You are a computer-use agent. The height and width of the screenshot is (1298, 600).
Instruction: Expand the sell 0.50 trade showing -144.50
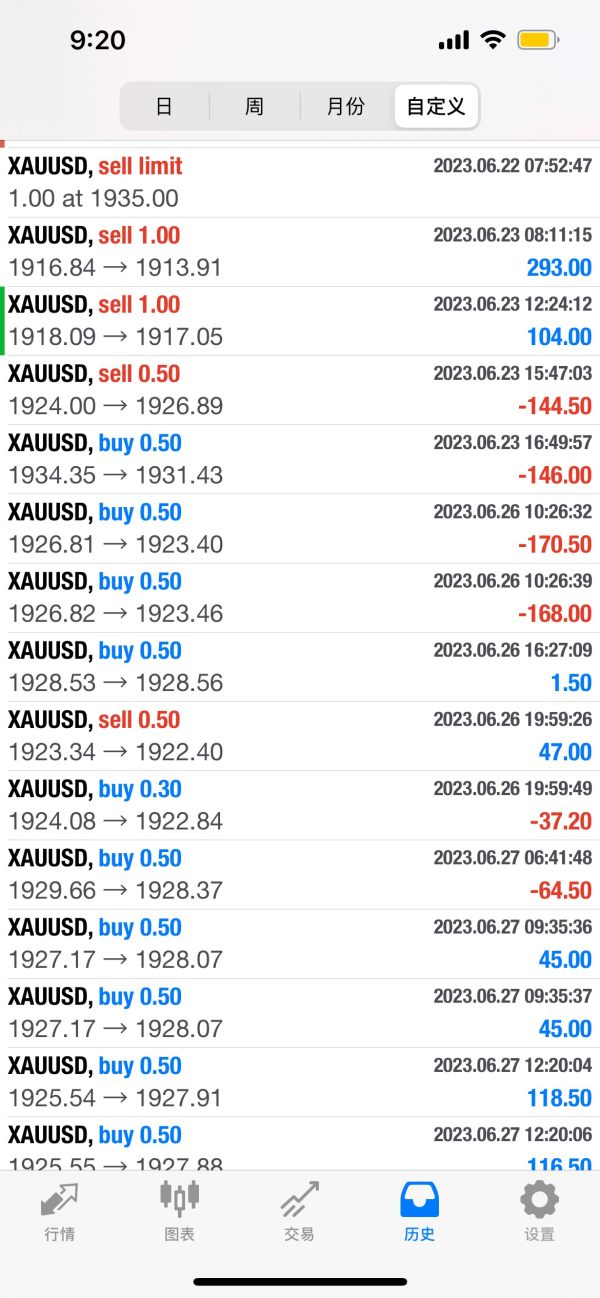click(300, 390)
